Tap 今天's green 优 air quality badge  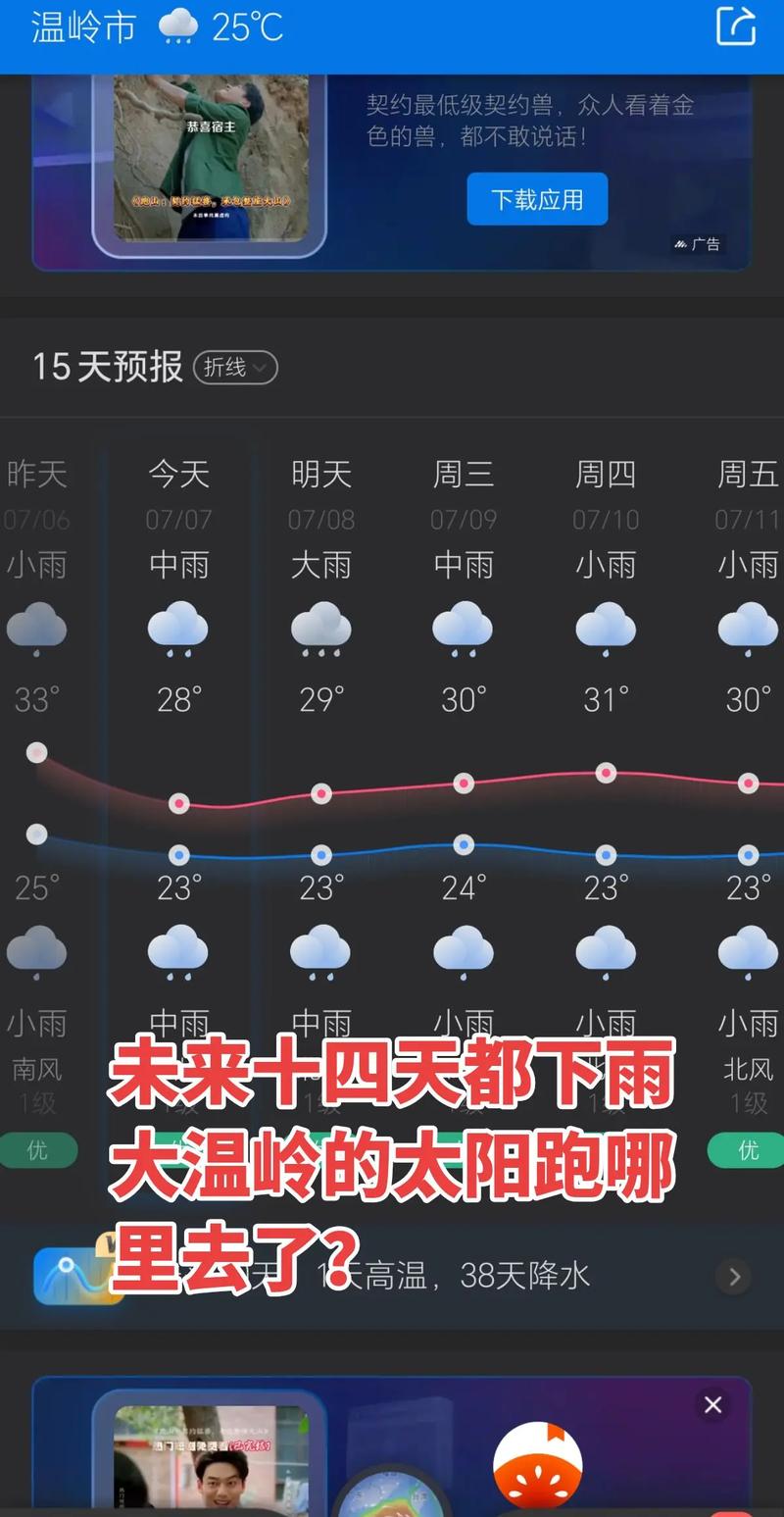click(x=177, y=1150)
